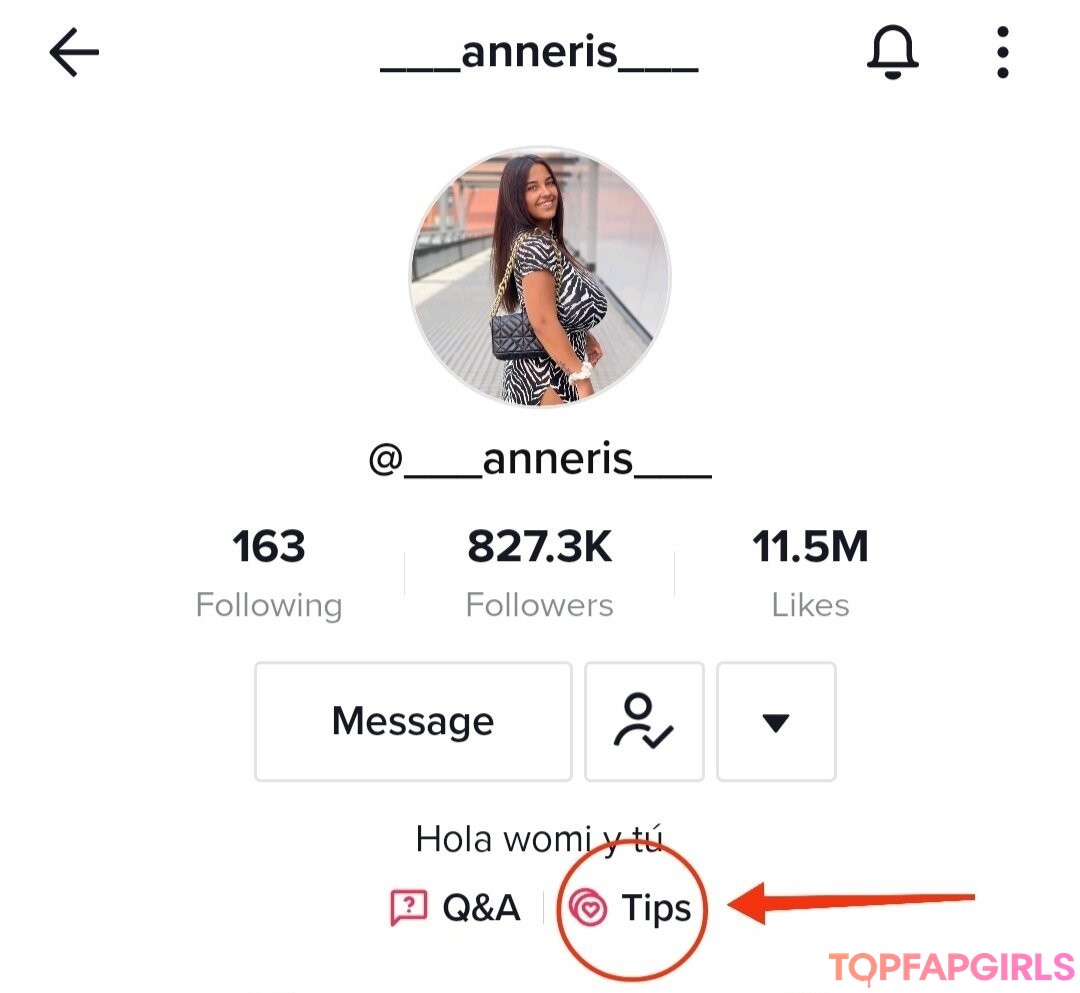Open Tips to send a tip
Viewport: 1080px width, 993px height.
point(630,908)
